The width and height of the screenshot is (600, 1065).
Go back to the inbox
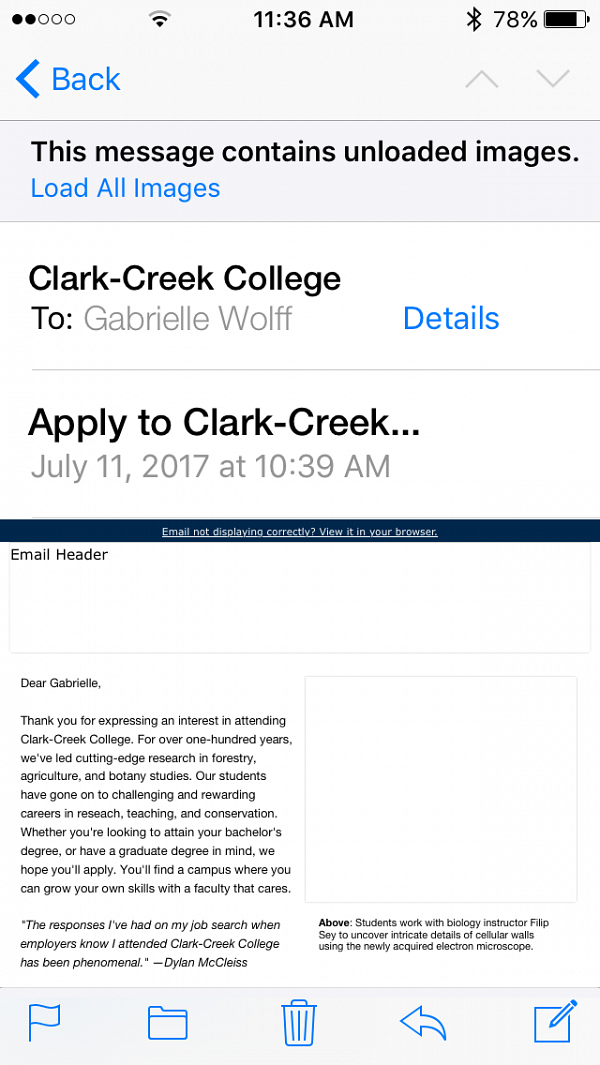click(68, 79)
